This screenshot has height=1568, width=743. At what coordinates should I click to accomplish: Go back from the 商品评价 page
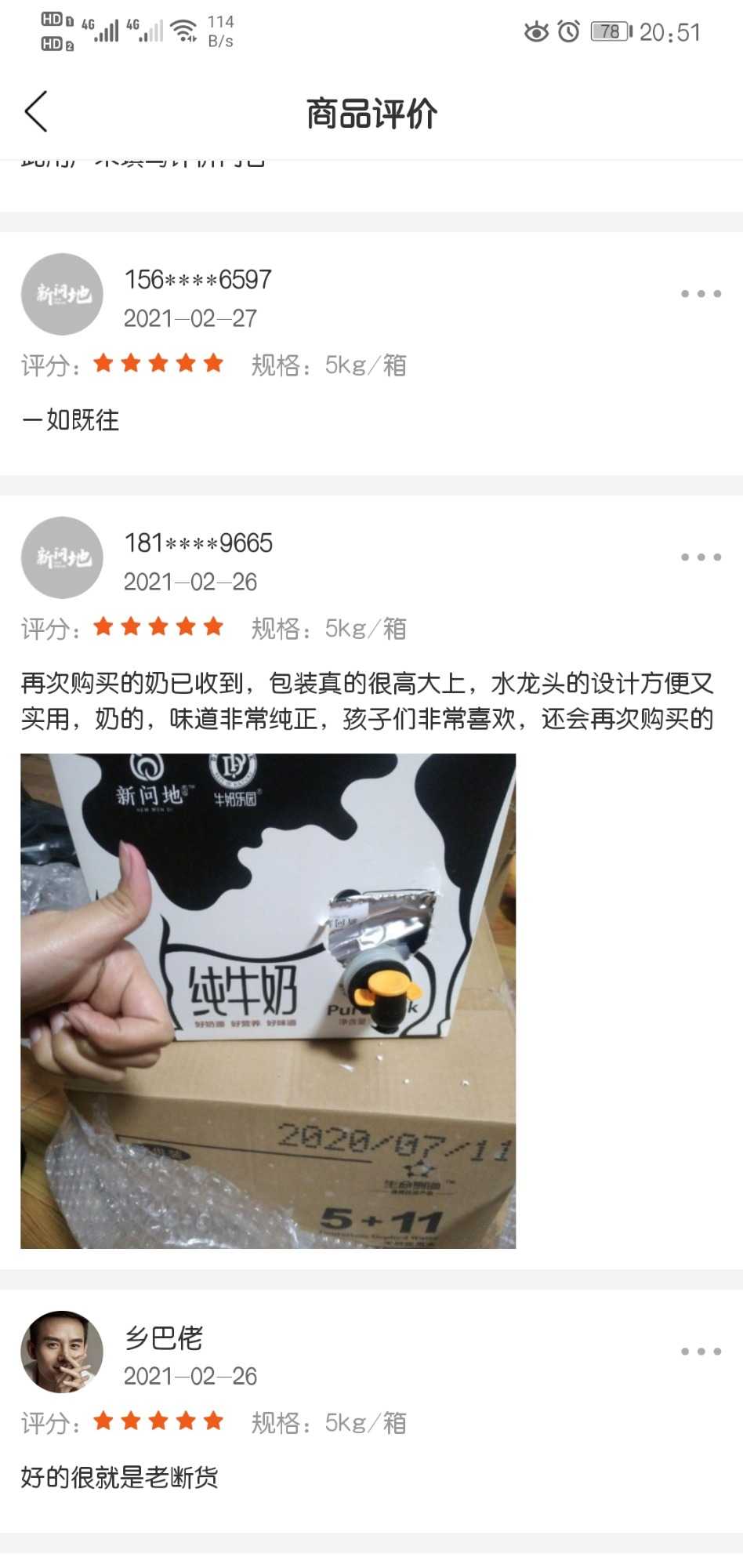[x=37, y=111]
